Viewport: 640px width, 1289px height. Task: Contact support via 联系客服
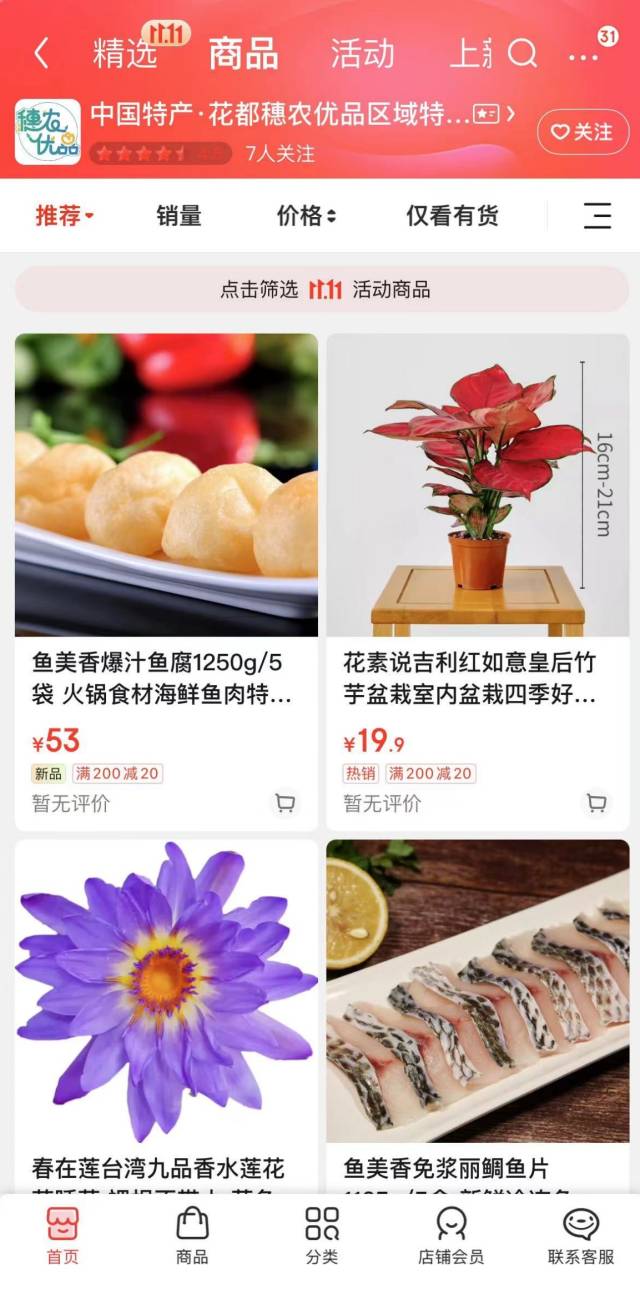point(581,1236)
